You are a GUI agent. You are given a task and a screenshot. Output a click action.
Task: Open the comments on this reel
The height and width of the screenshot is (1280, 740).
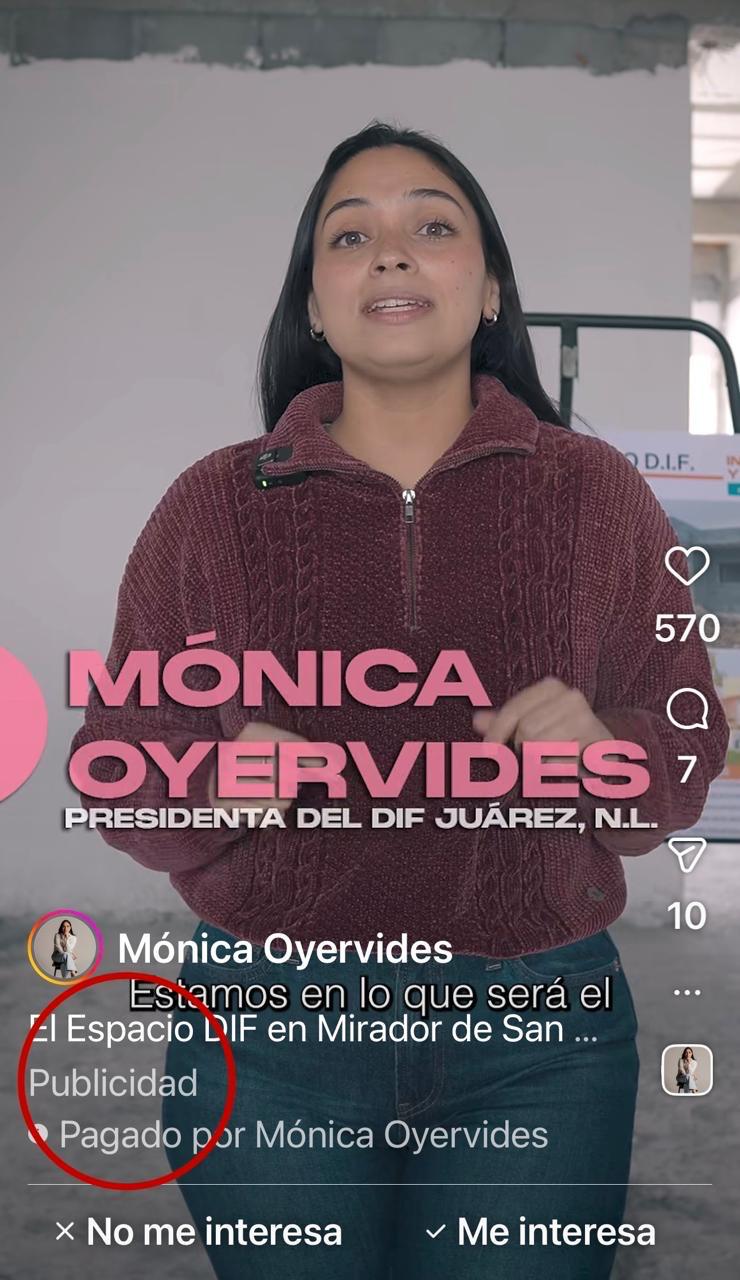tap(687, 711)
